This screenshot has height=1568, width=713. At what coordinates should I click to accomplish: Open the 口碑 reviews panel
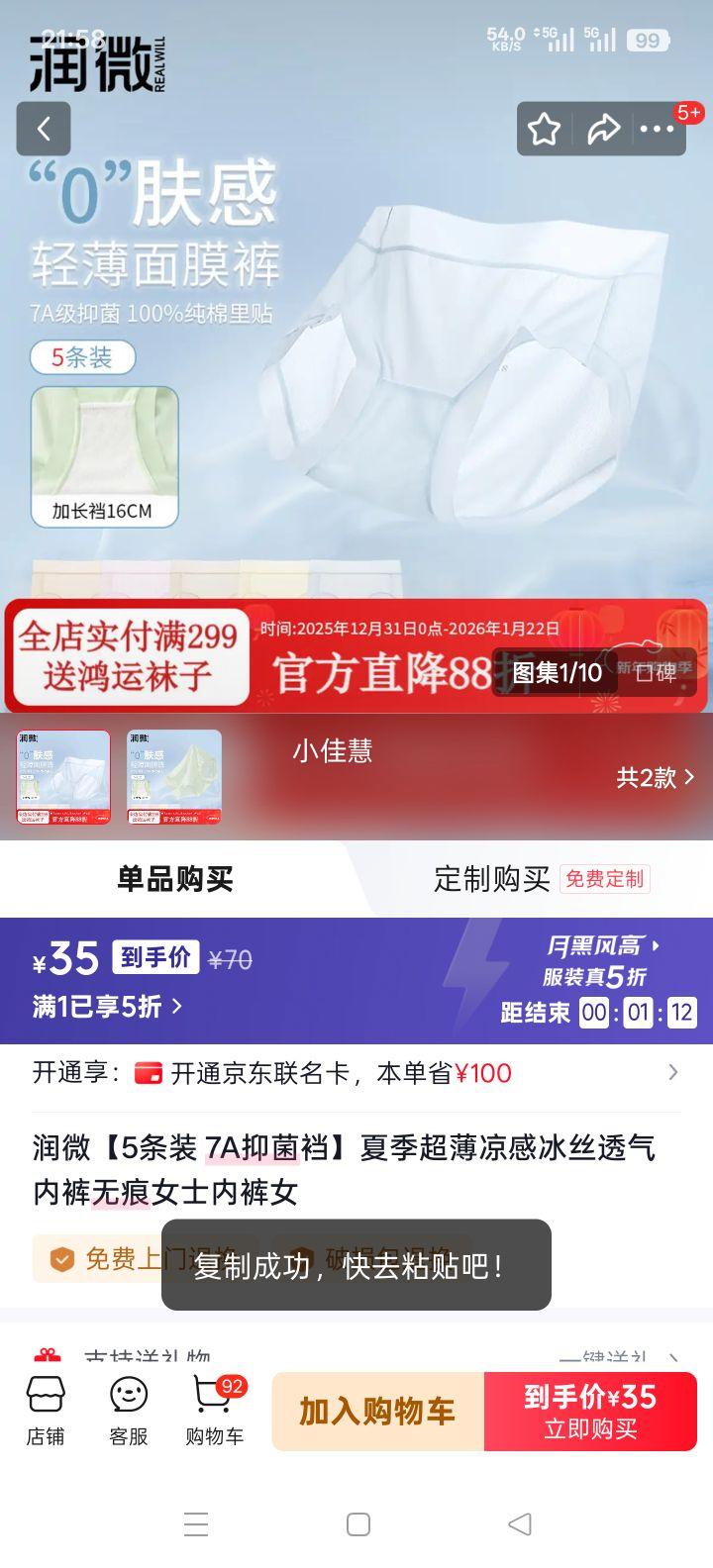(659, 673)
